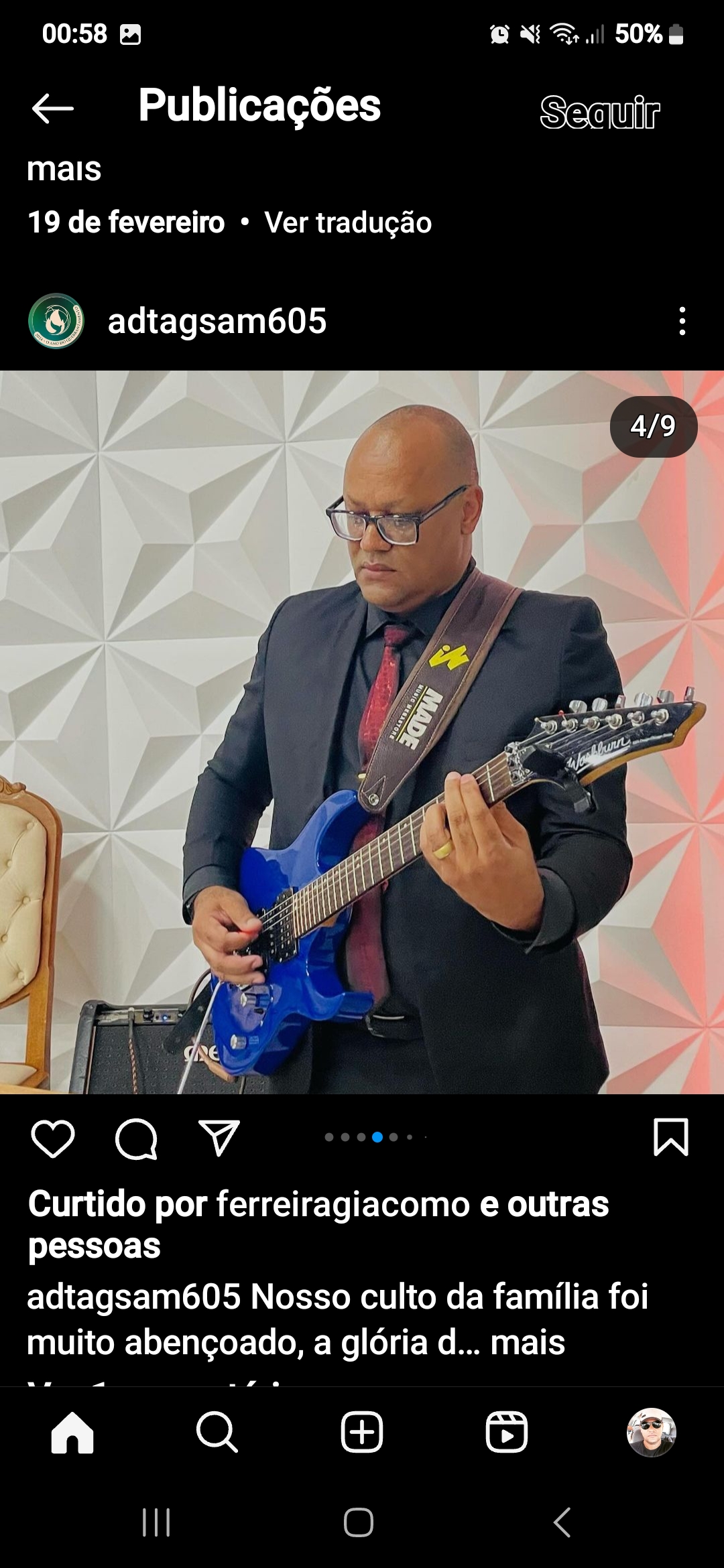The image size is (724, 1568).
Task: Share this post via the paper-plane icon
Action: [x=219, y=1138]
